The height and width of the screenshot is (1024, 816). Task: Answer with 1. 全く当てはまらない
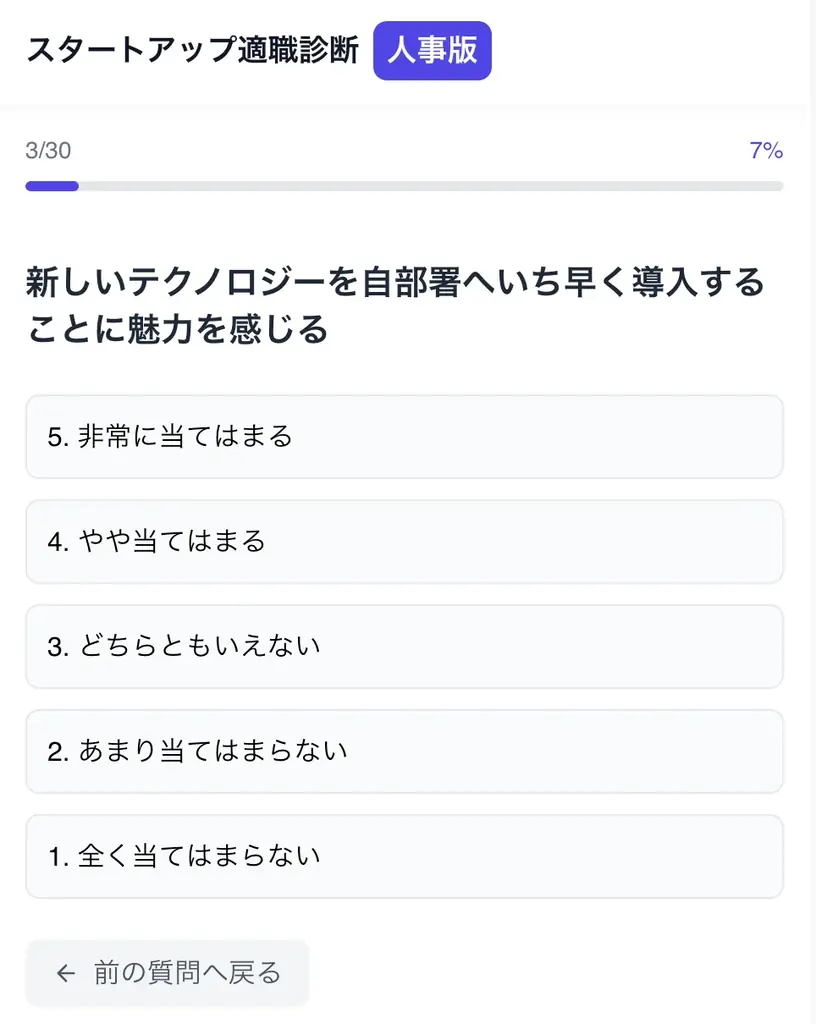point(404,856)
